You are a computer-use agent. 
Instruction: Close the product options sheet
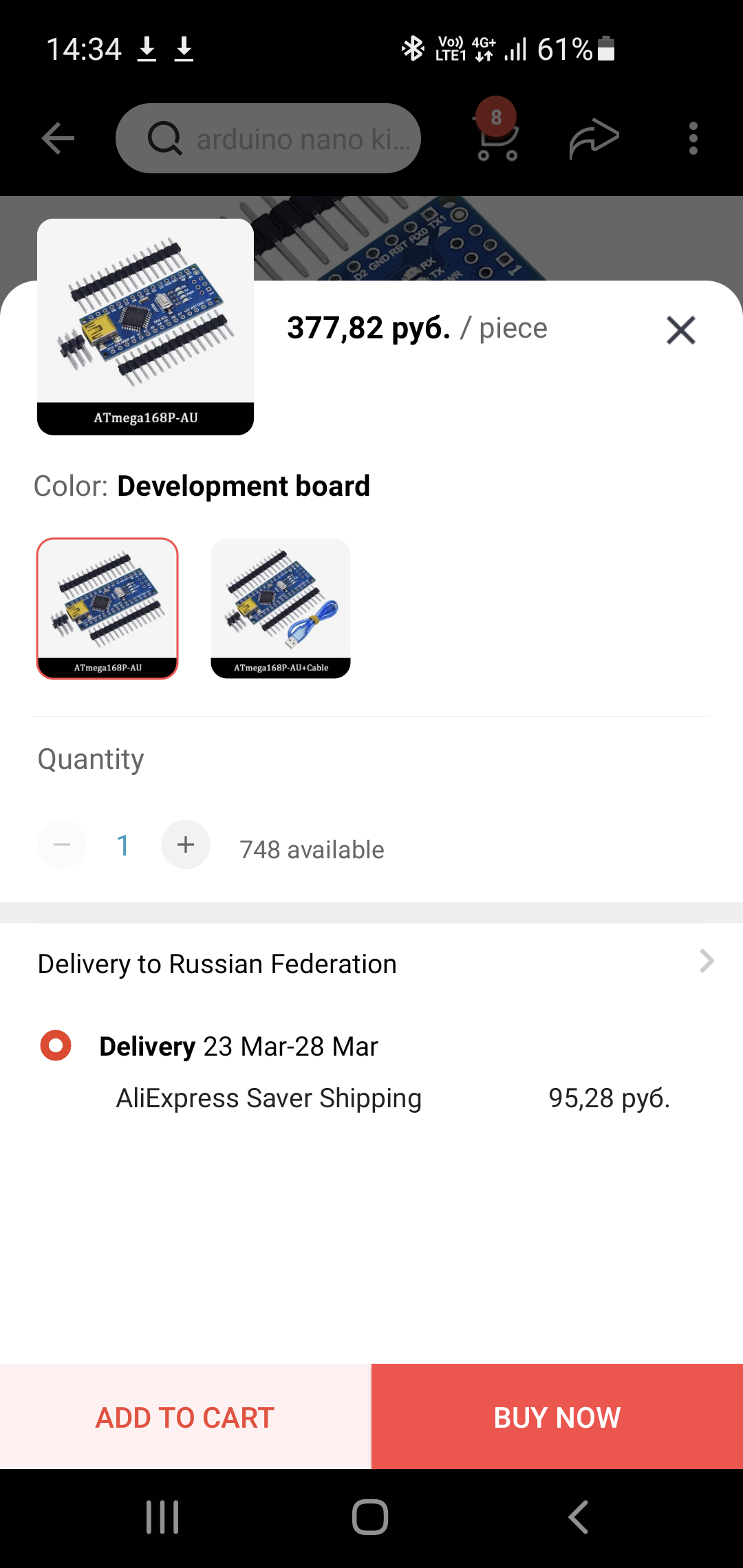680,330
